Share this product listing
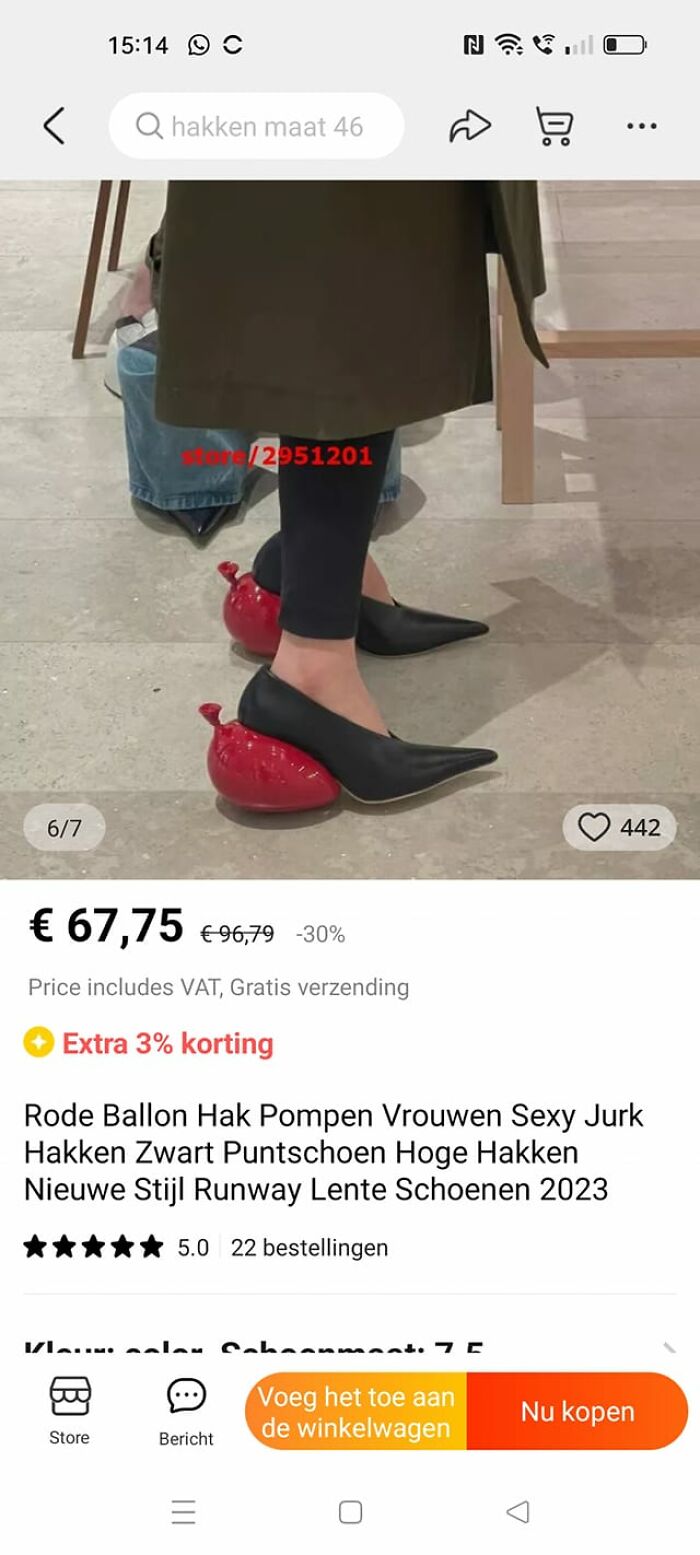The image size is (700, 1555). coord(469,126)
